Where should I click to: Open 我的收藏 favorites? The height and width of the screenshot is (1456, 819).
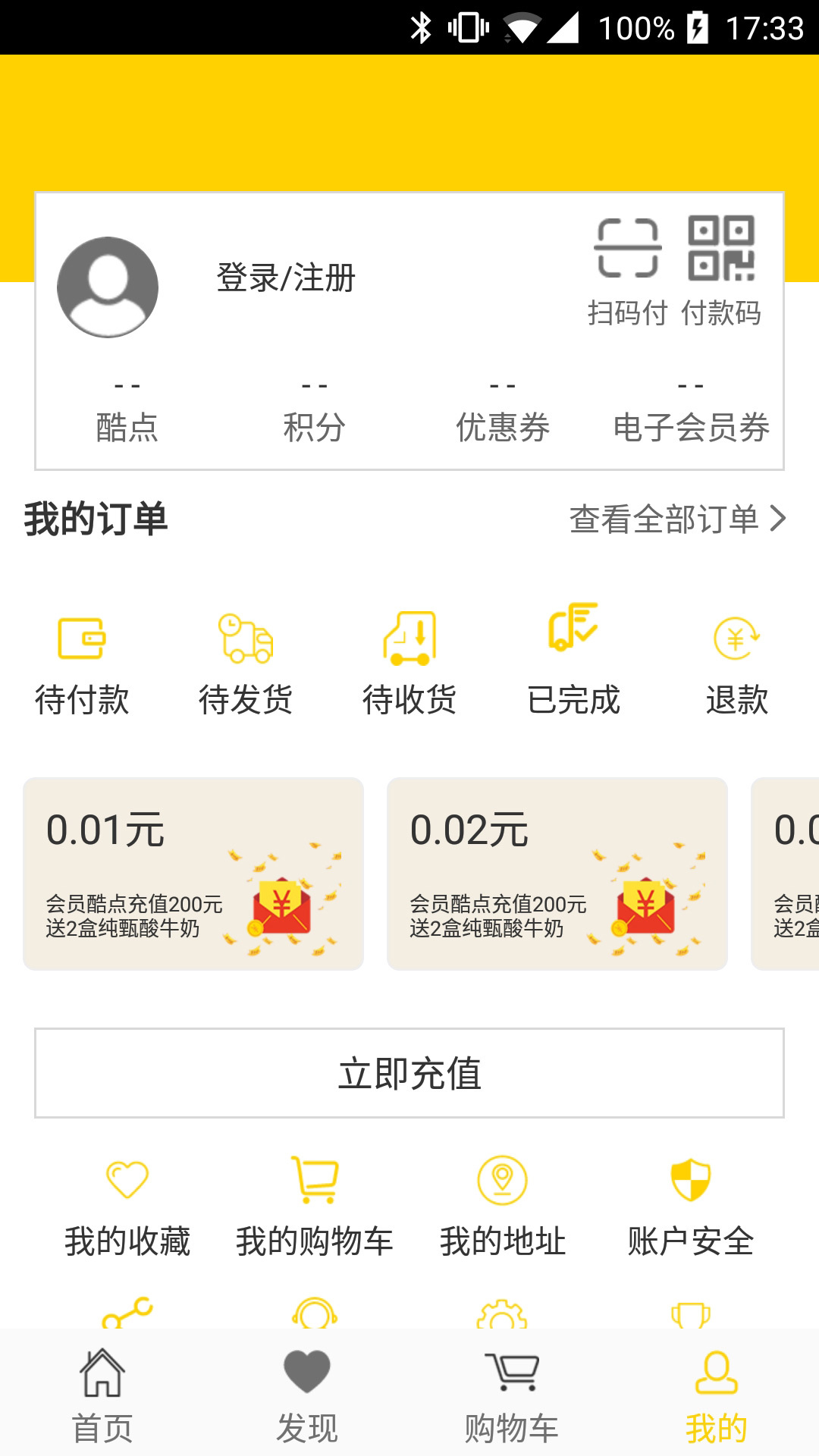tap(127, 1207)
